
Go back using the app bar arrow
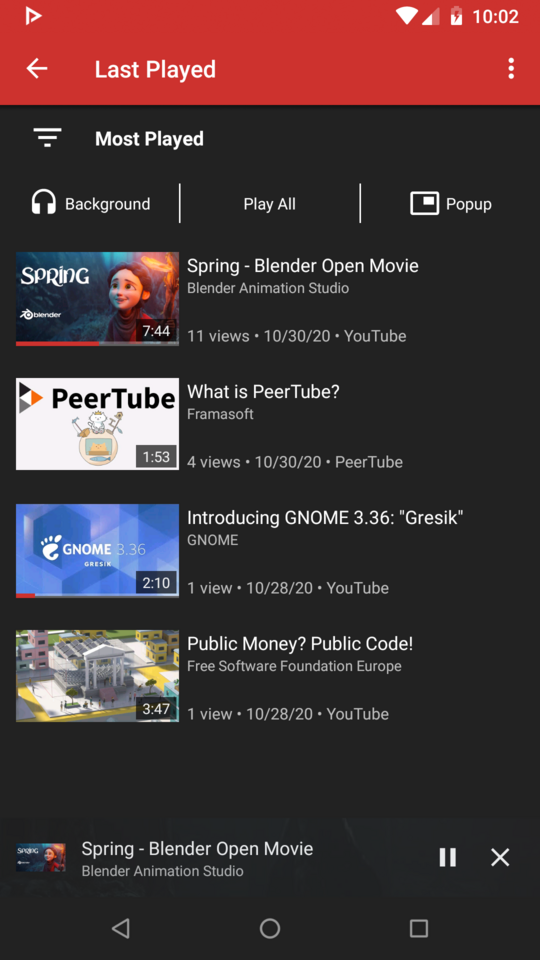(37, 69)
